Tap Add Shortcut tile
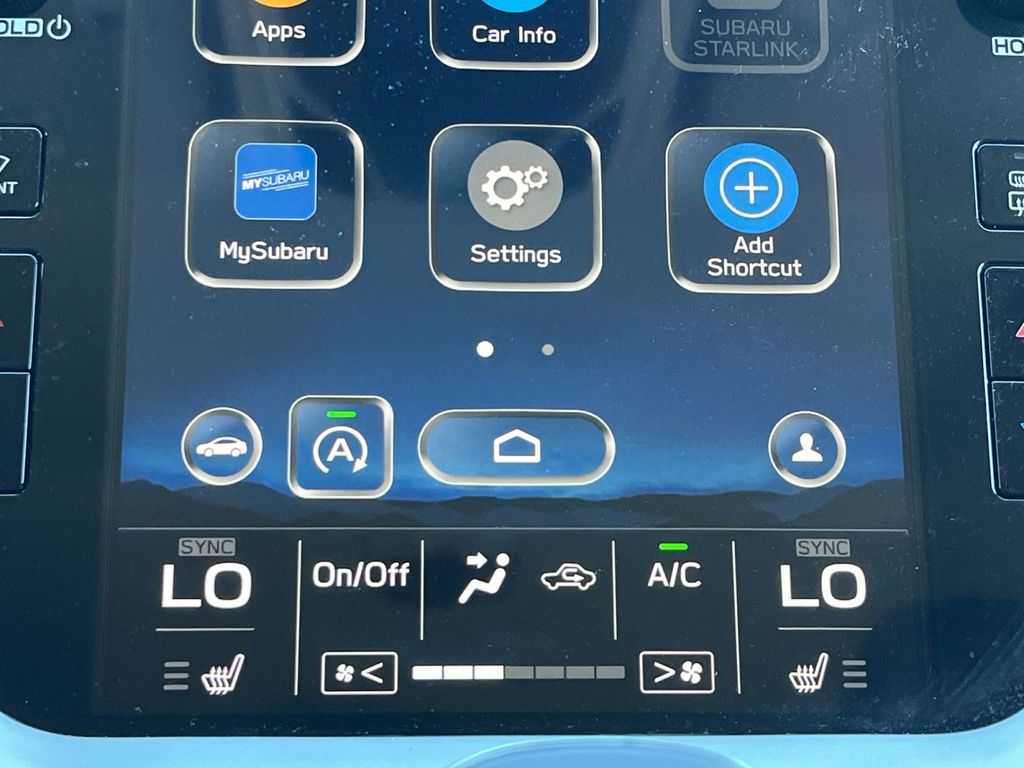 coord(752,210)
